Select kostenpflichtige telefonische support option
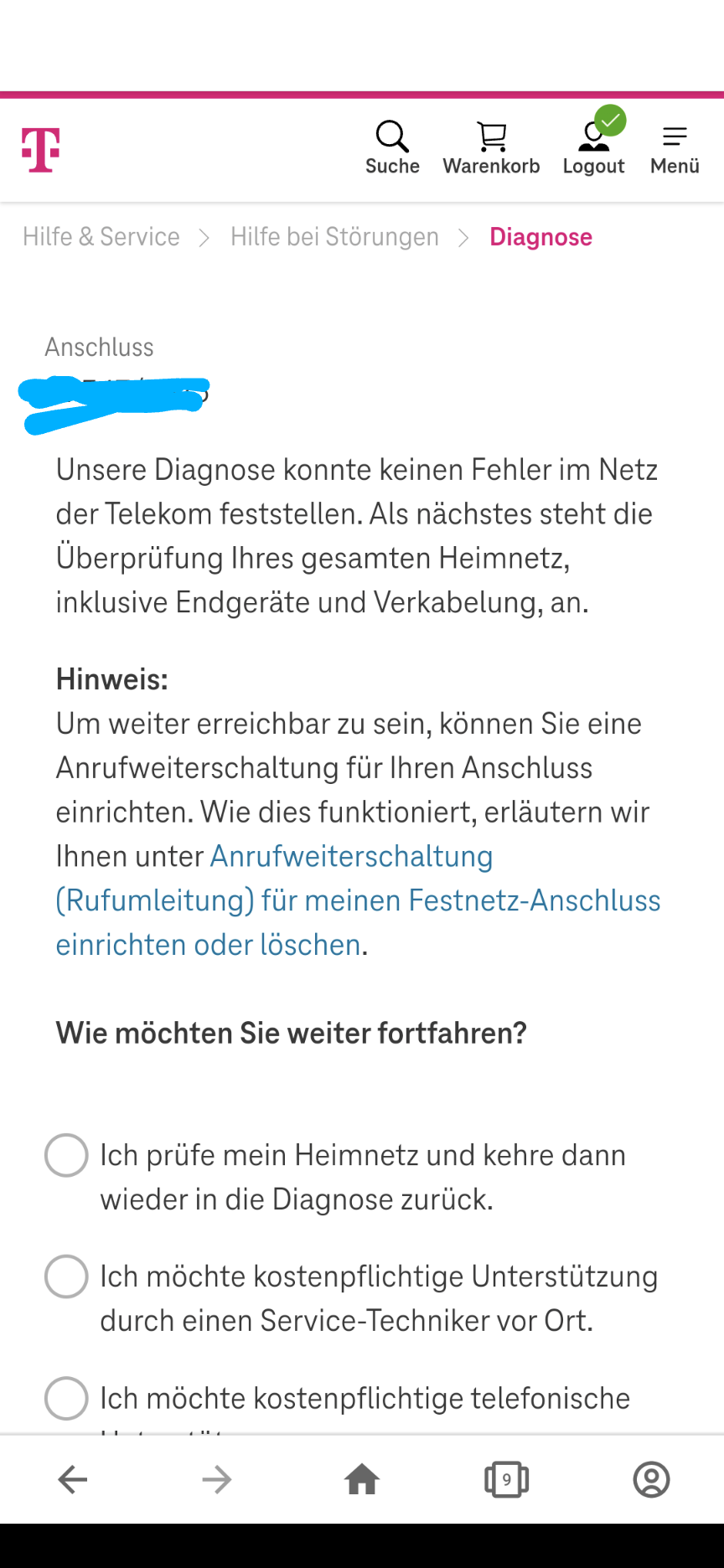 point(66,1398)
